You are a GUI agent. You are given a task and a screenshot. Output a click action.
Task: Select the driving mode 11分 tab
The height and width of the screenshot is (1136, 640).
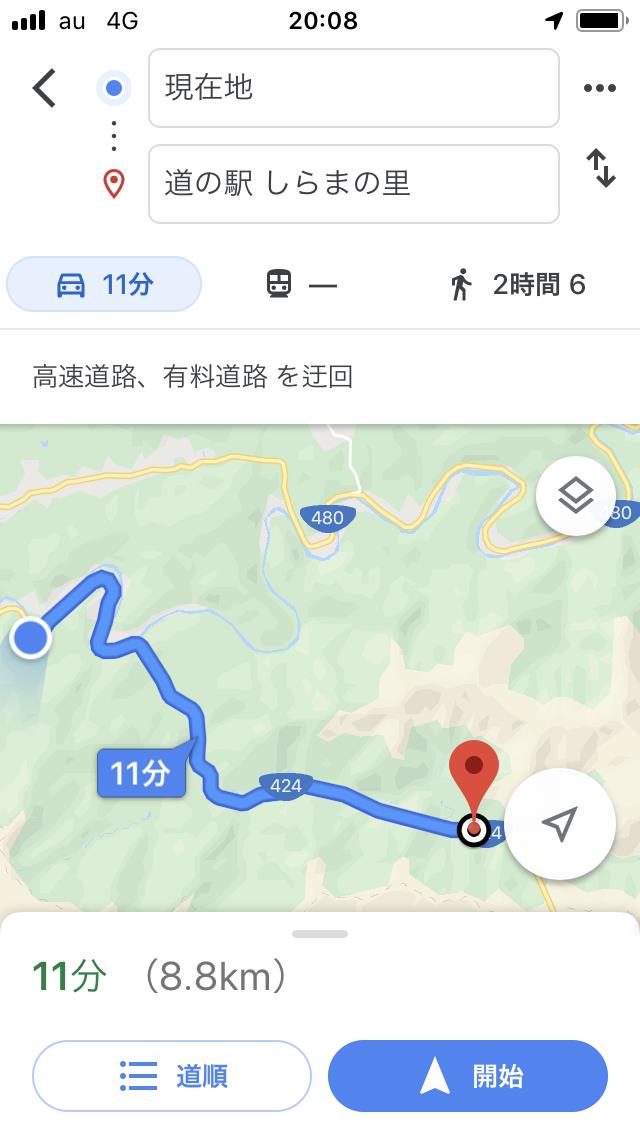(x=104, y=285)
